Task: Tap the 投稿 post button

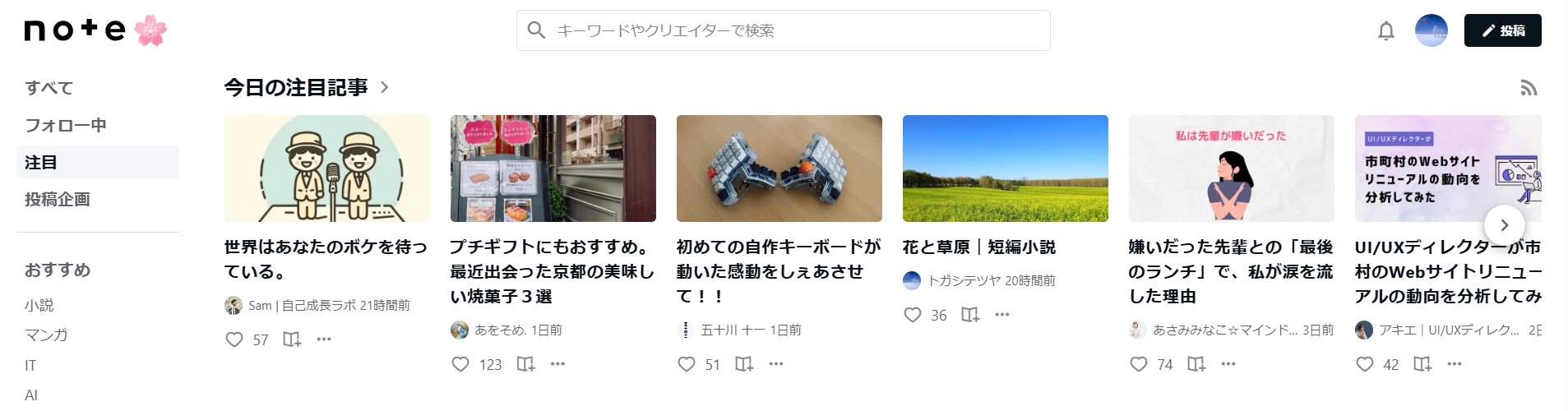Action: (1502, 30)
